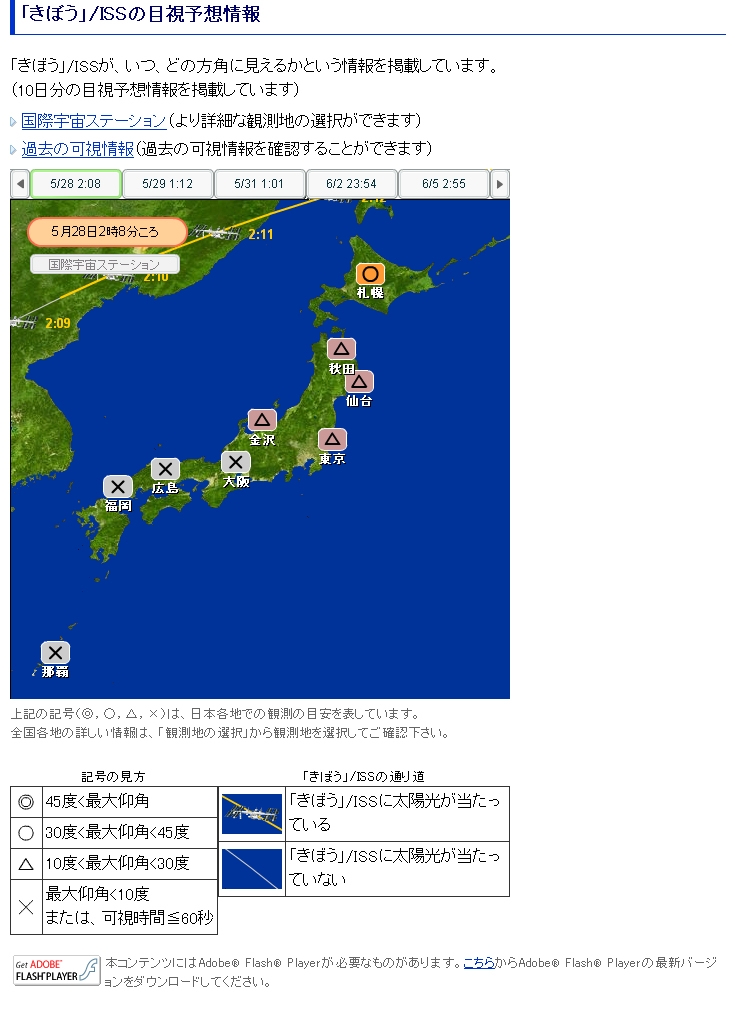Open the 過去の可視情報 link
Viewport: 735px width, 1021px height.
pyautogui.click(x=77, y=149)
